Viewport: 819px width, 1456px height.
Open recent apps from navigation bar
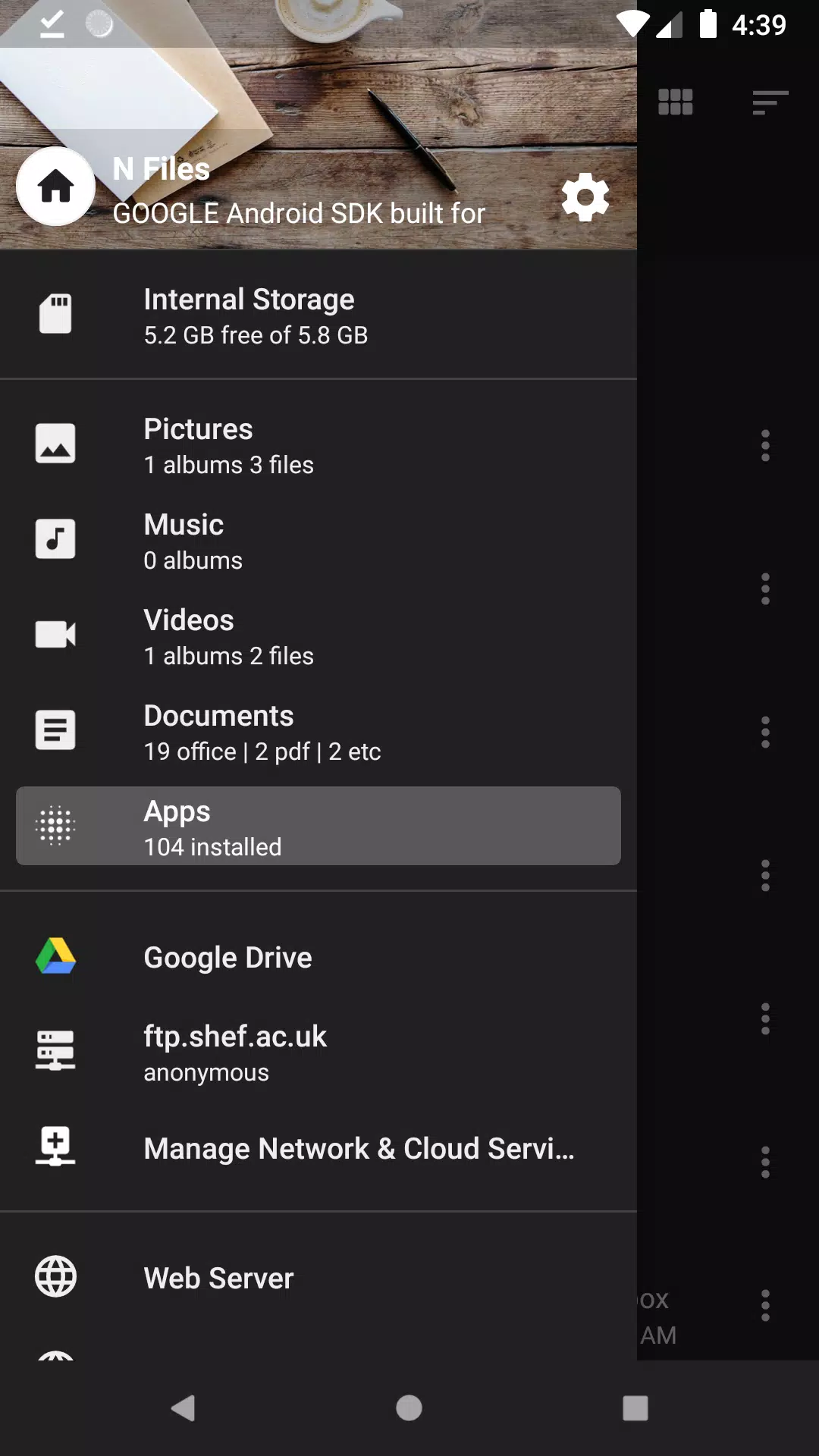635,1408
